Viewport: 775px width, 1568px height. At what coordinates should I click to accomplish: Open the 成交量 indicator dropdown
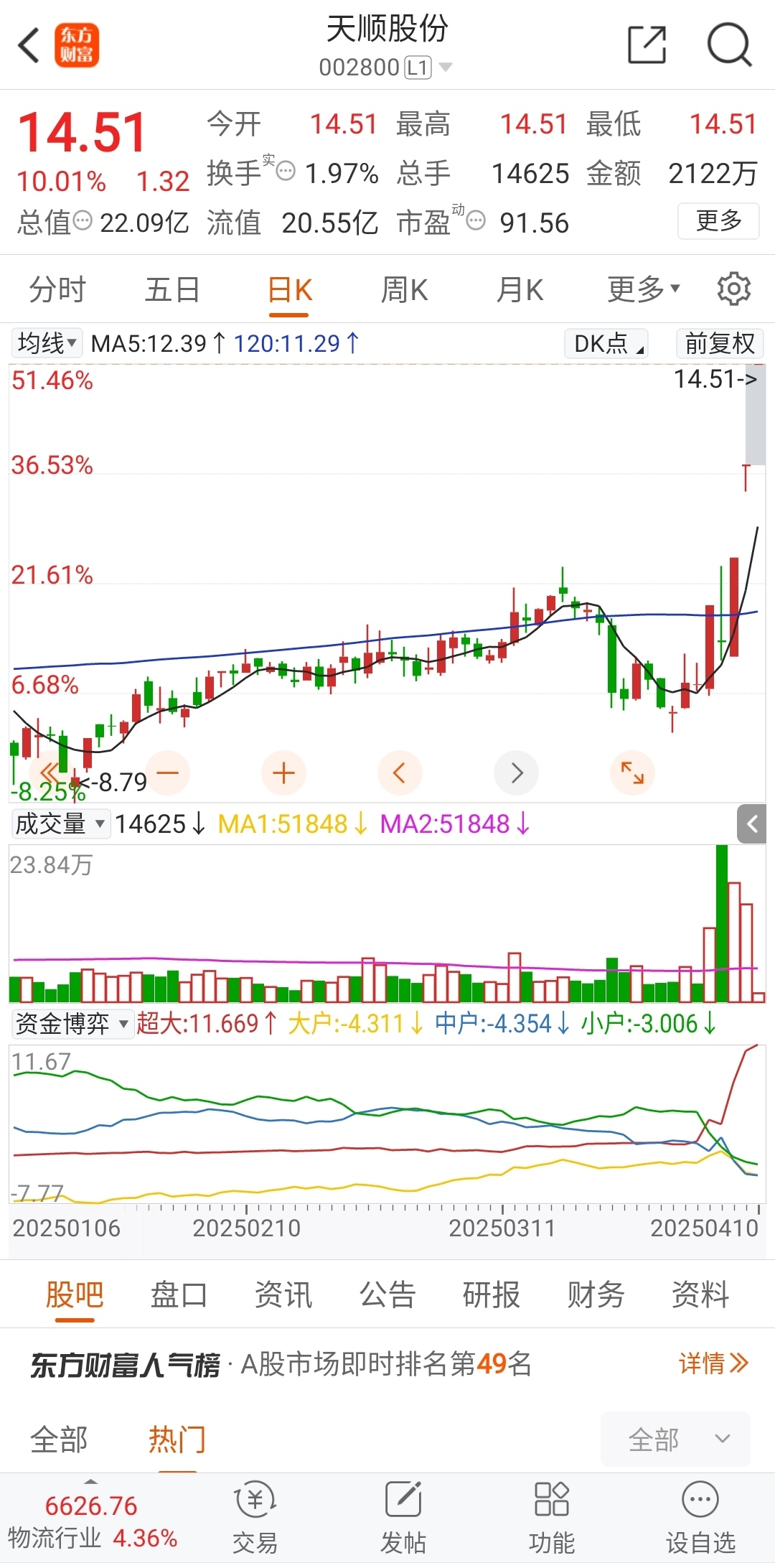pyautogui.click(x=60, y=823)
